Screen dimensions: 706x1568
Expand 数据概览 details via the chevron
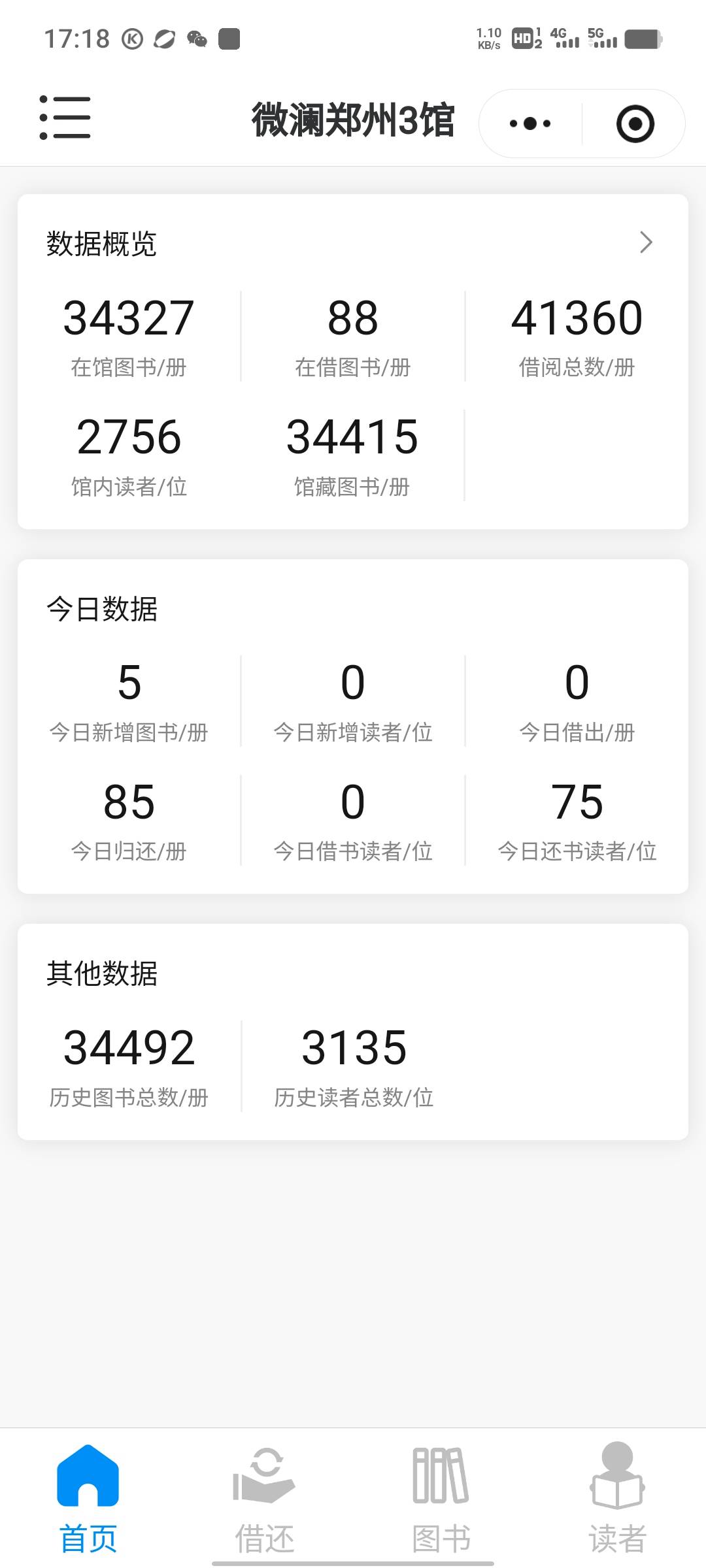tap(646, 242)
